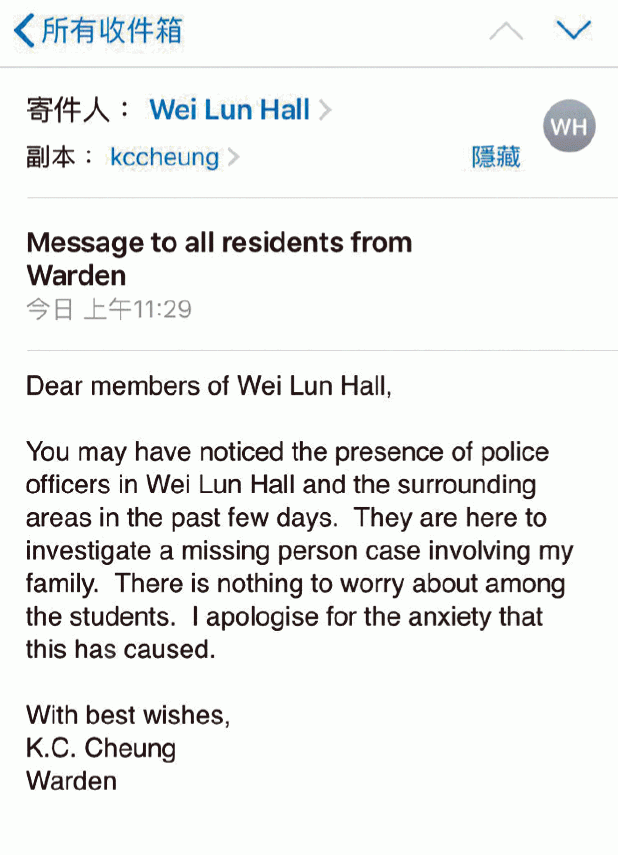Screen dimensions: 618x855
Task: Open the WH sender avatar
Action: (568, 127)
